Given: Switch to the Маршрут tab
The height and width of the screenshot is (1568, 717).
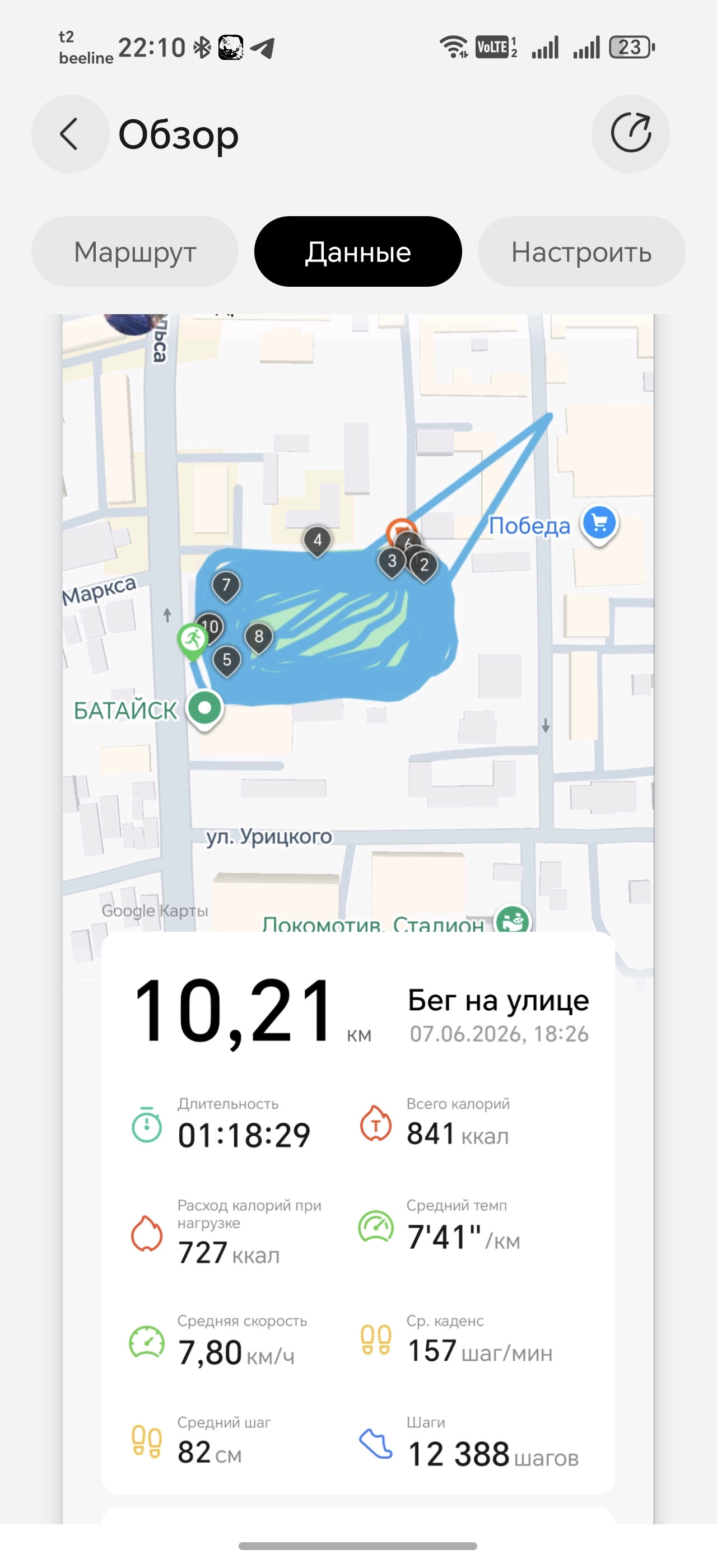Looking at the screenshot, I should point(135,251).
